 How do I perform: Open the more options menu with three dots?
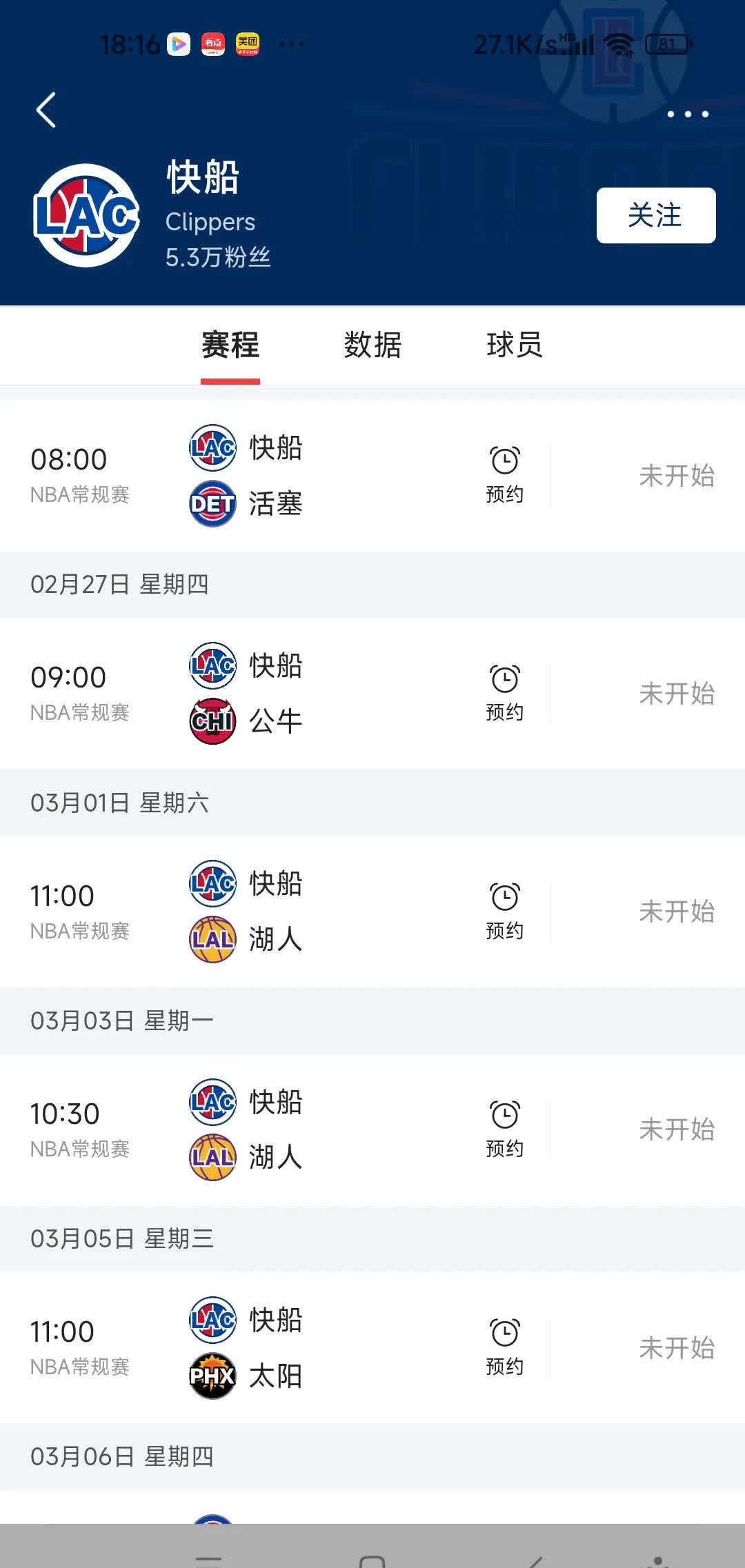(689, 114)
